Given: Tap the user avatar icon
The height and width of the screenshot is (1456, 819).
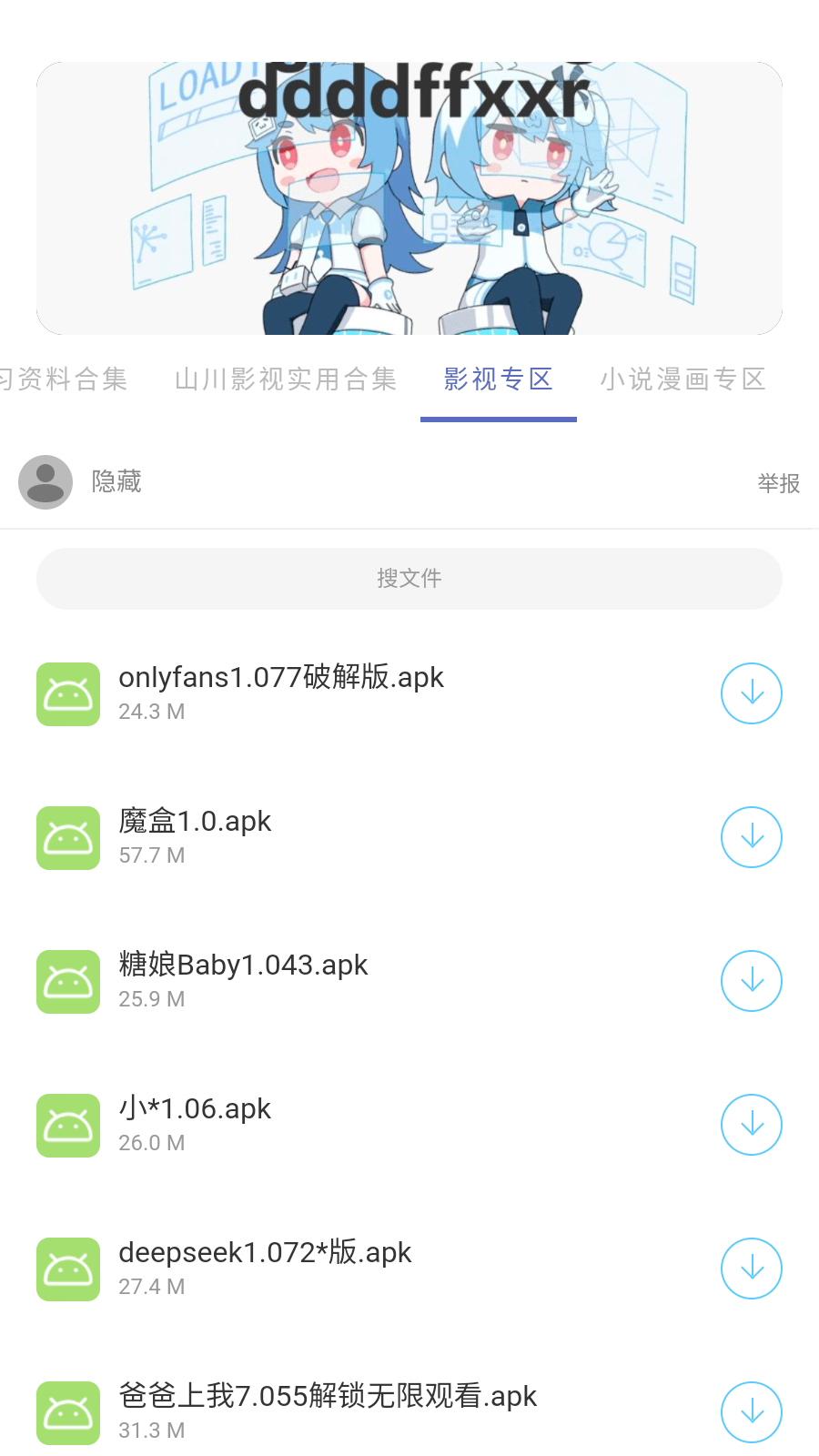Looking at the screenshot, I should click(x=44, y=481).
